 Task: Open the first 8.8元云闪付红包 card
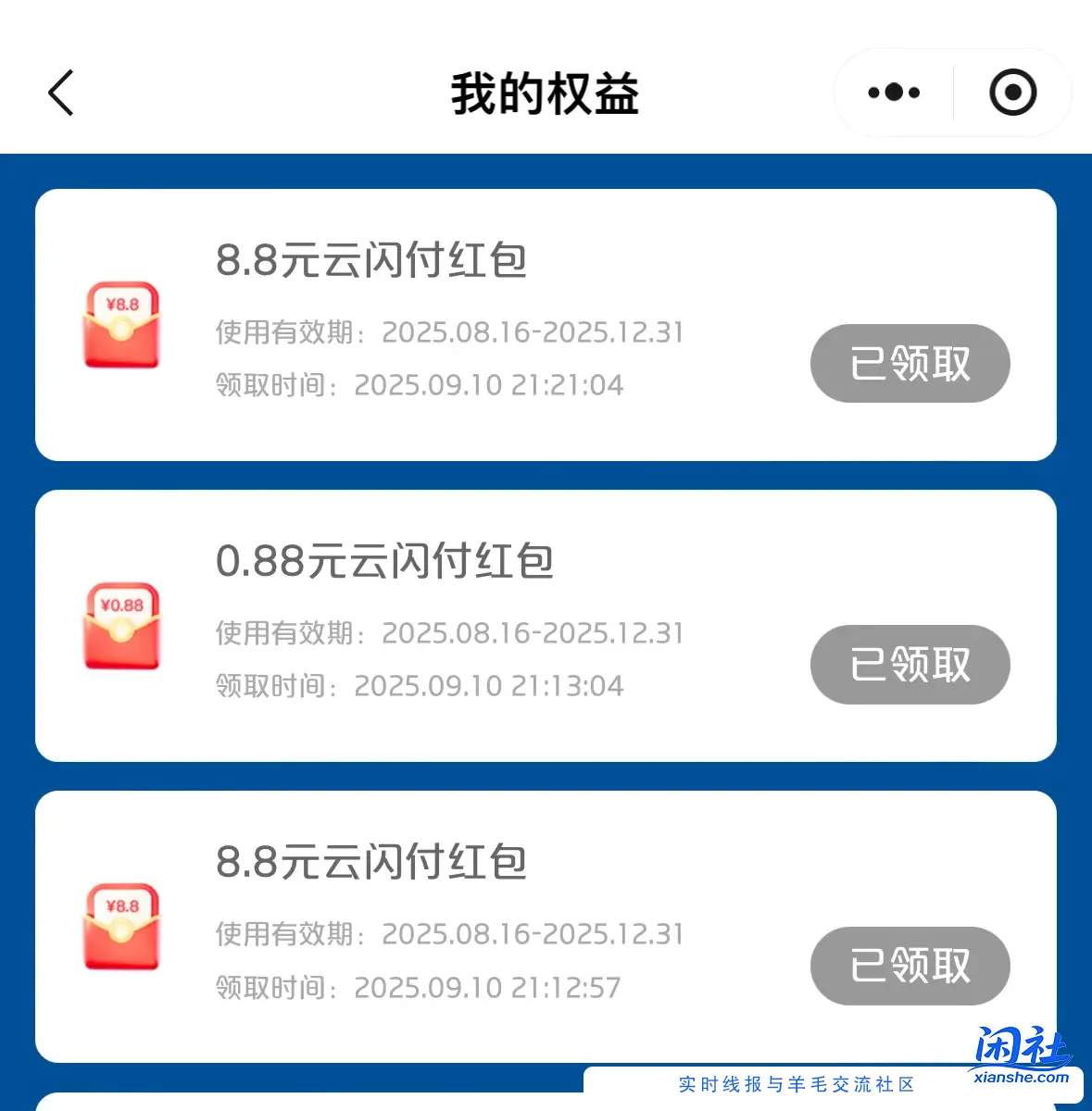[x=545, y=323]
